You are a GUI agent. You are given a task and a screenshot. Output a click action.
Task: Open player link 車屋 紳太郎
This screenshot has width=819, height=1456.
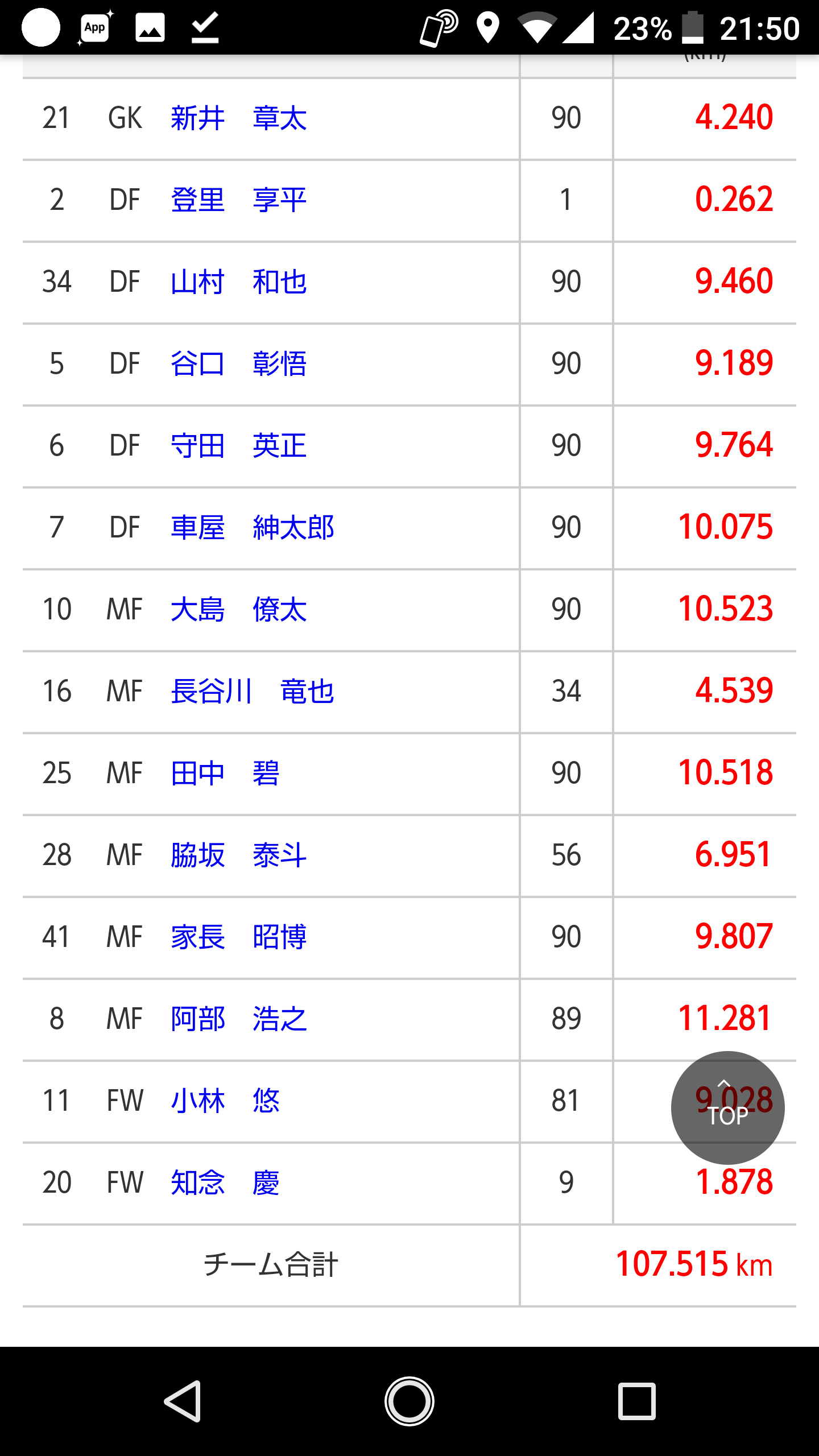click(253, 528)
